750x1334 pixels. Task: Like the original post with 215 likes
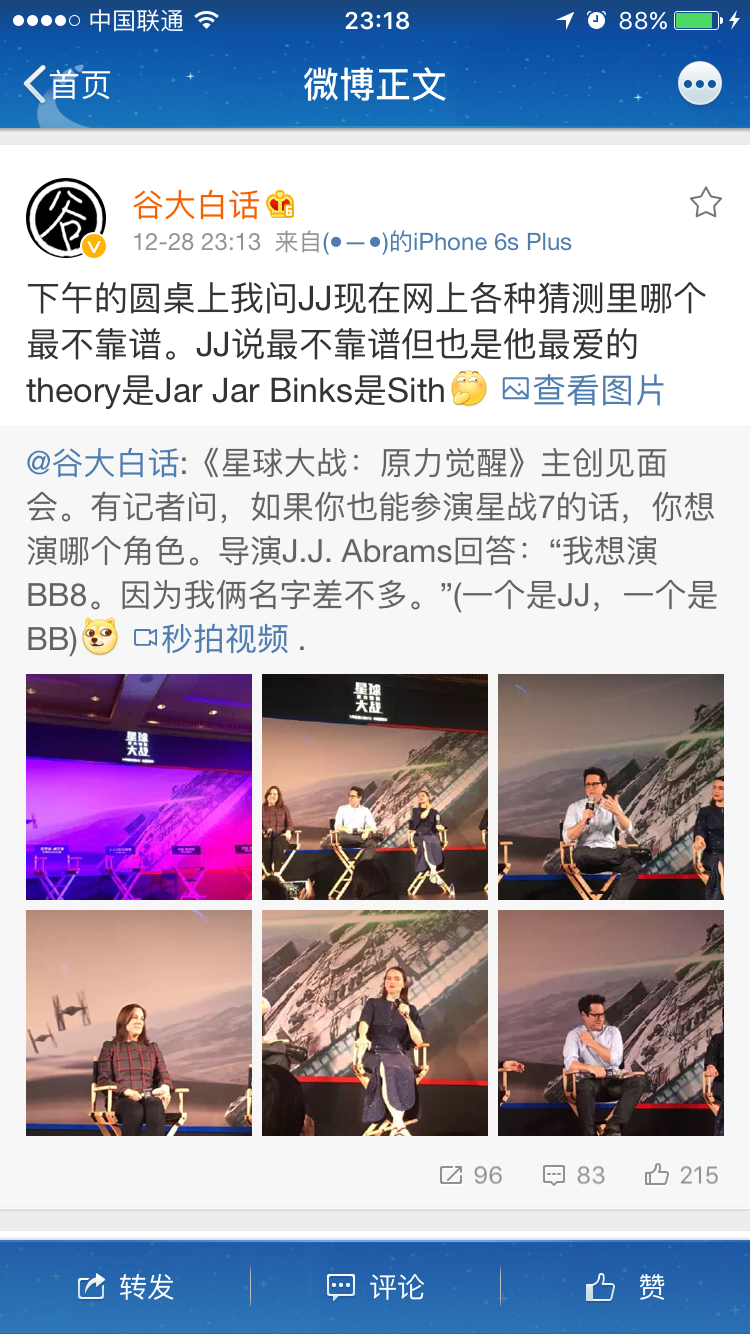pyautogui.click(x=682, y=1175)
